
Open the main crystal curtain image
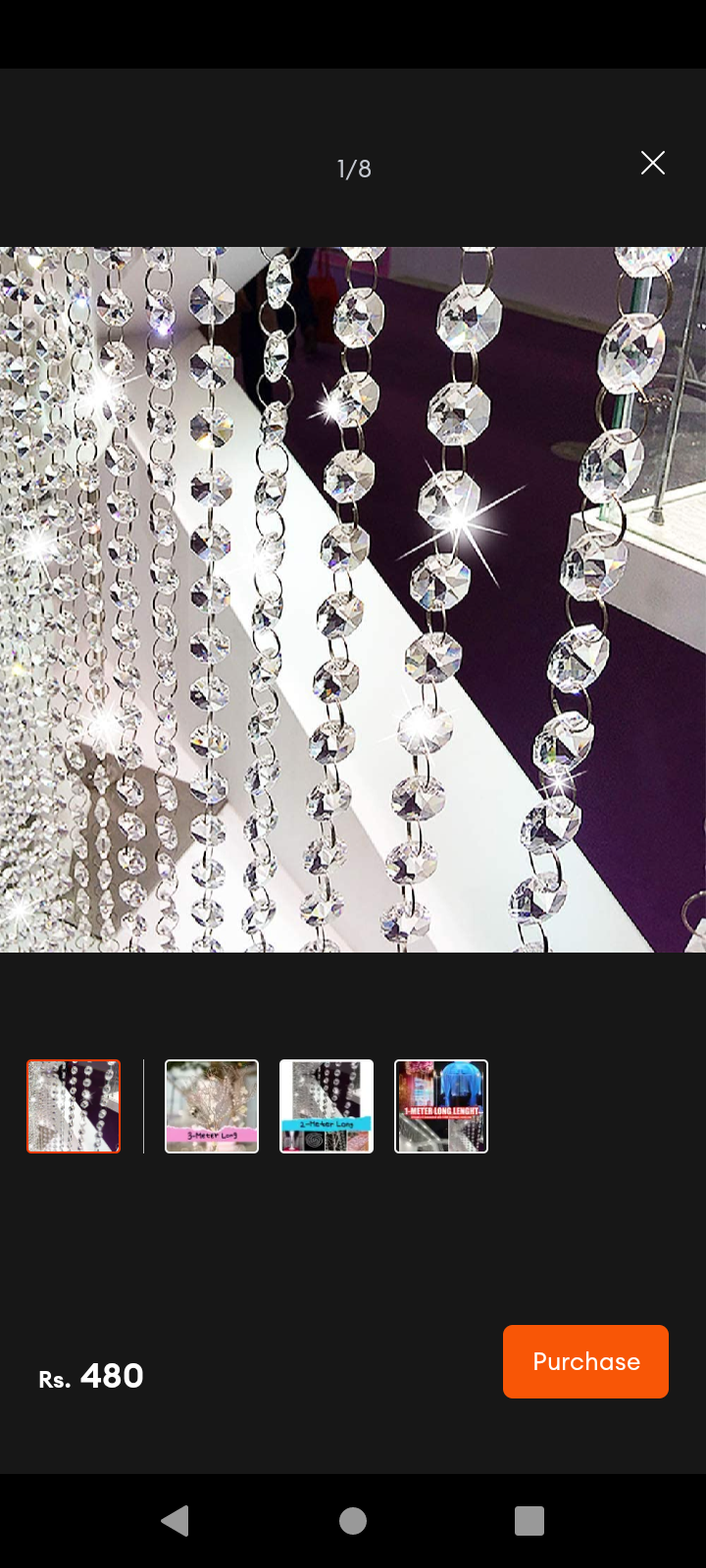point(353,599)
